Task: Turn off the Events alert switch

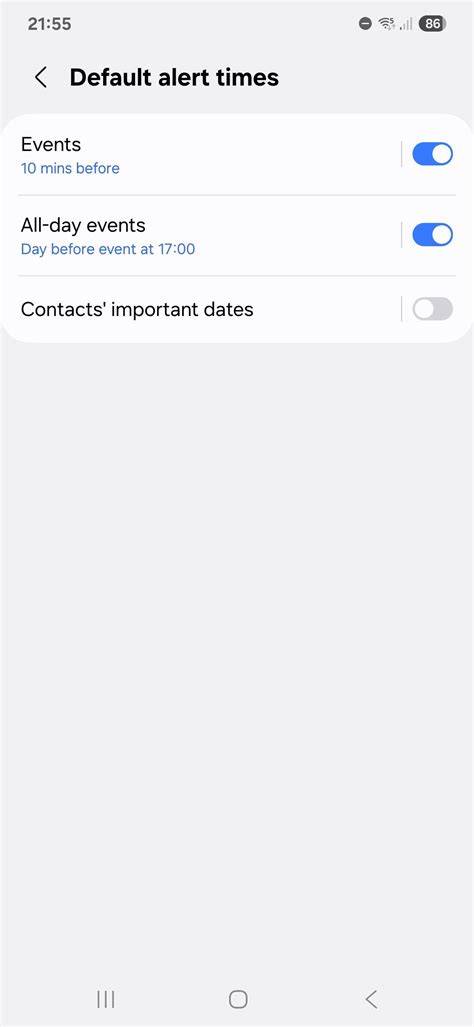Action: click(432, 155)
